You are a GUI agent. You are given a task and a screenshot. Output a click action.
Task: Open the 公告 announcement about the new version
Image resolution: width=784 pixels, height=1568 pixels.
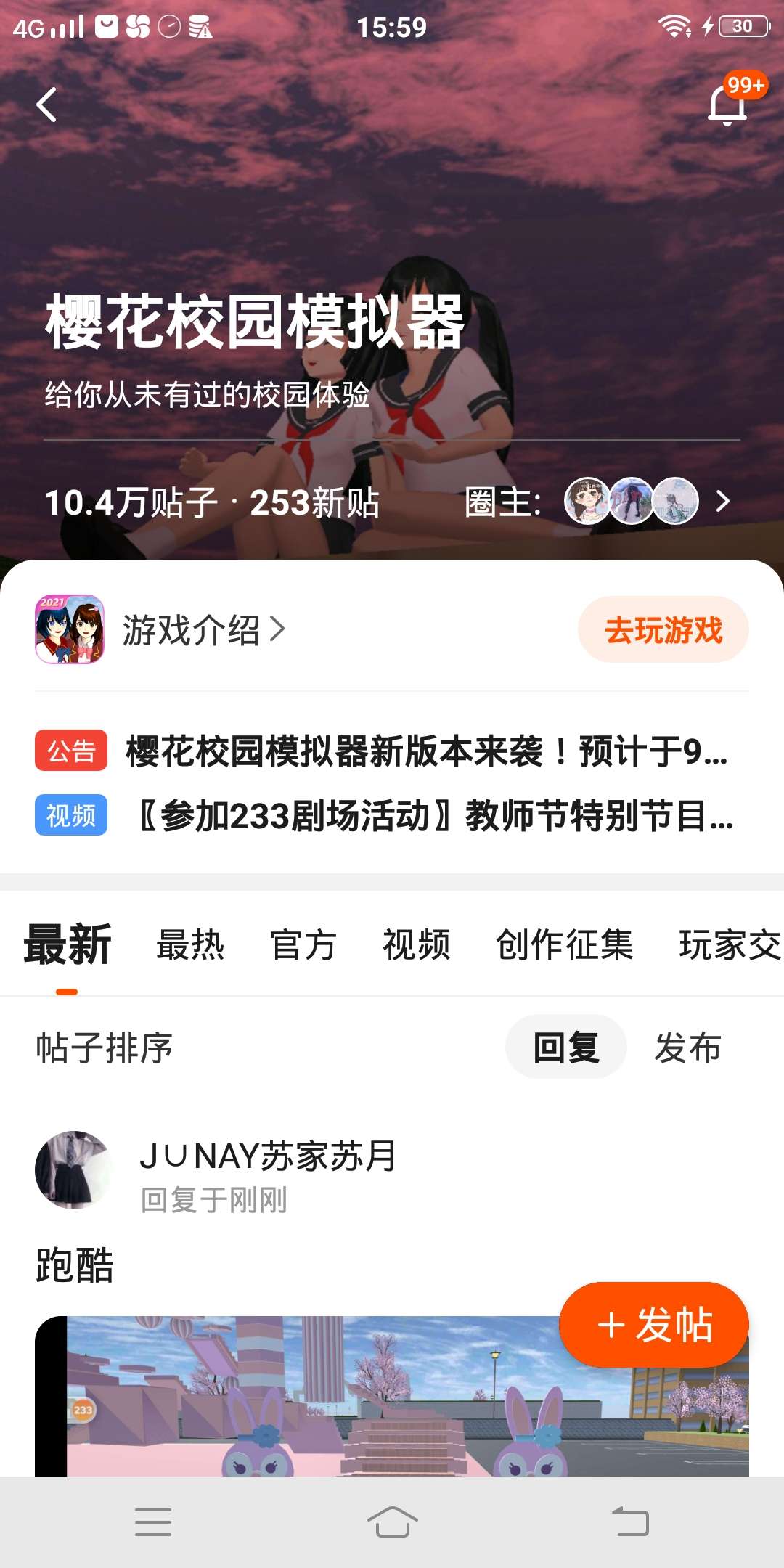(x=425, y=751)
